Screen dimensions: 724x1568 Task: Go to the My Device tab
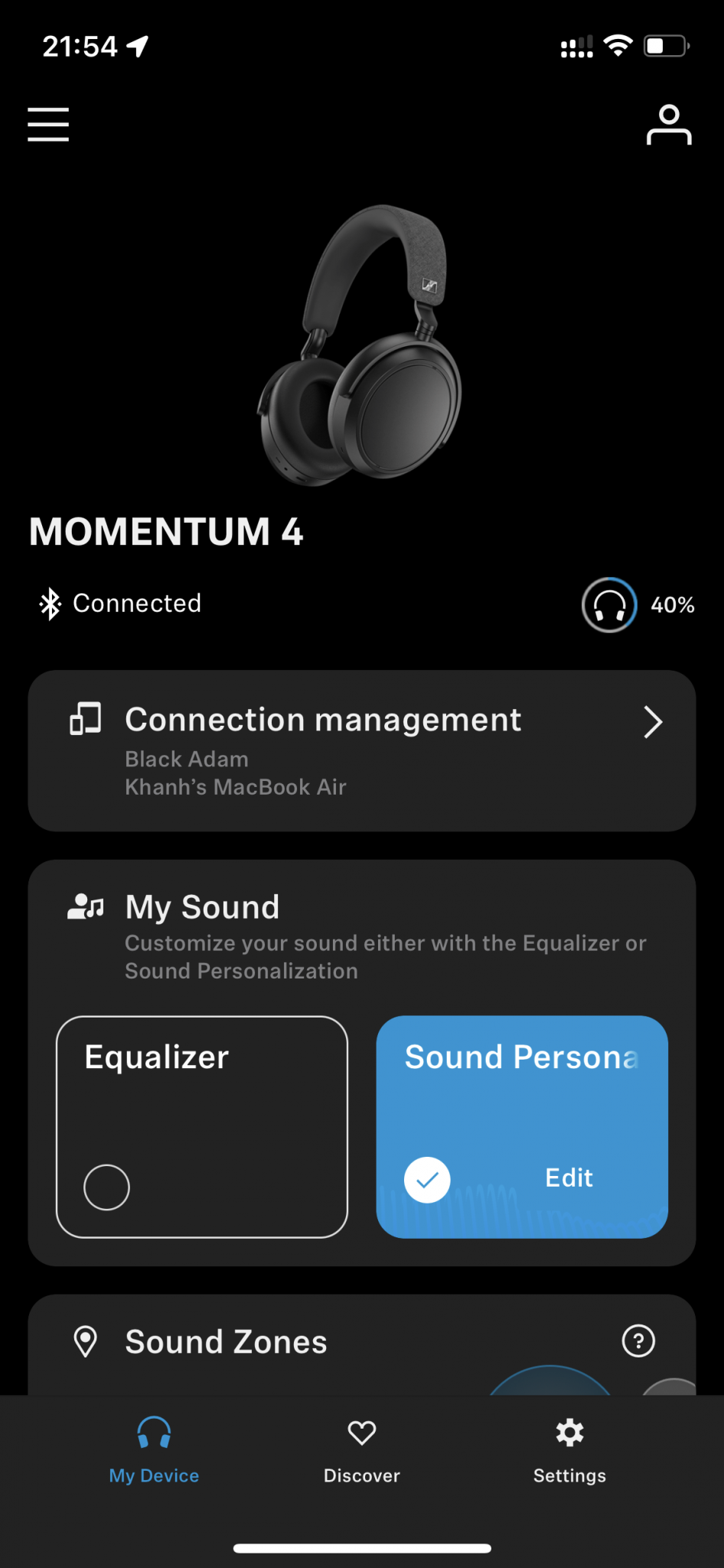[154, 1451]
